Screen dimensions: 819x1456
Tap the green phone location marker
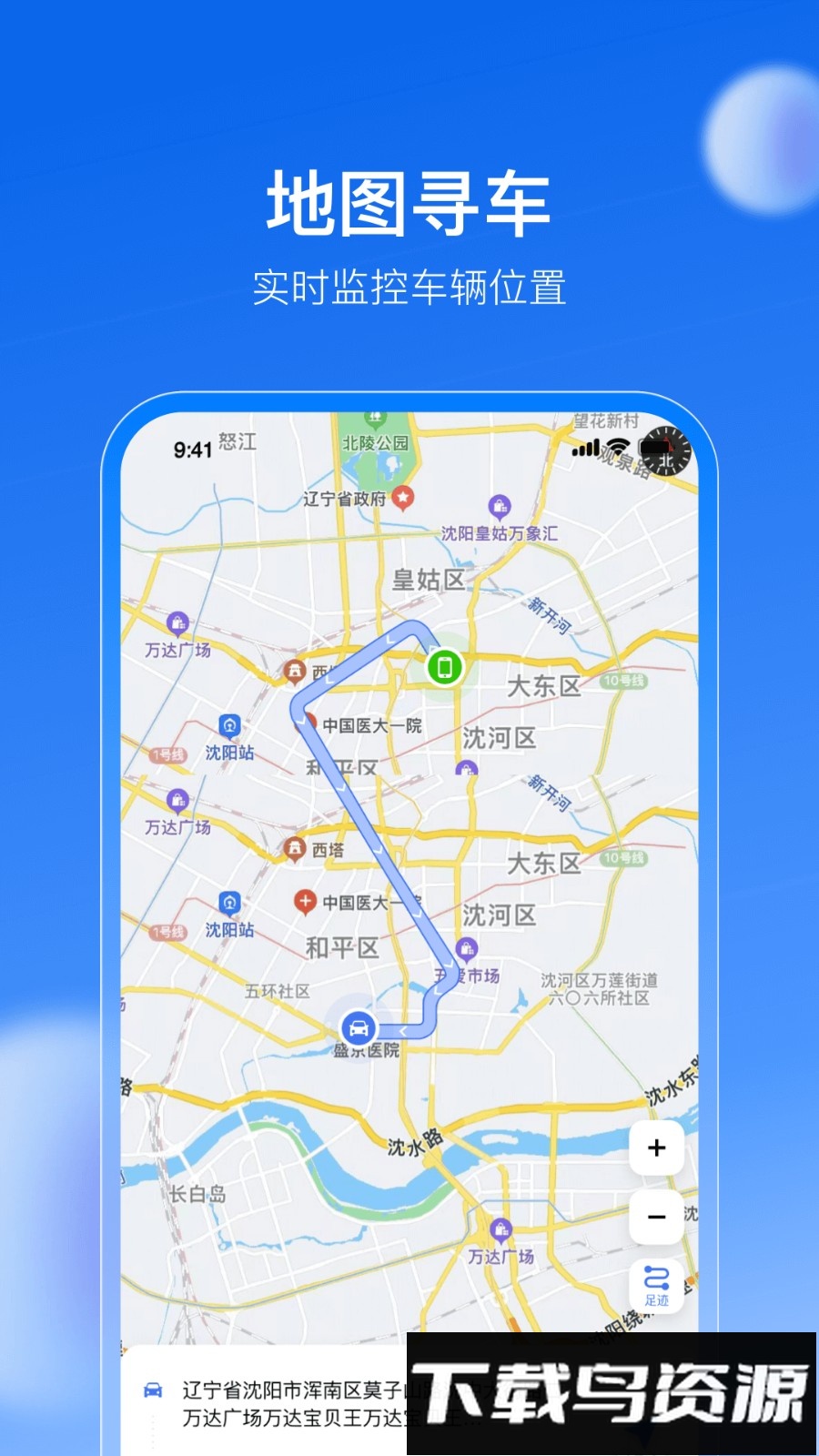pos(443,669)
